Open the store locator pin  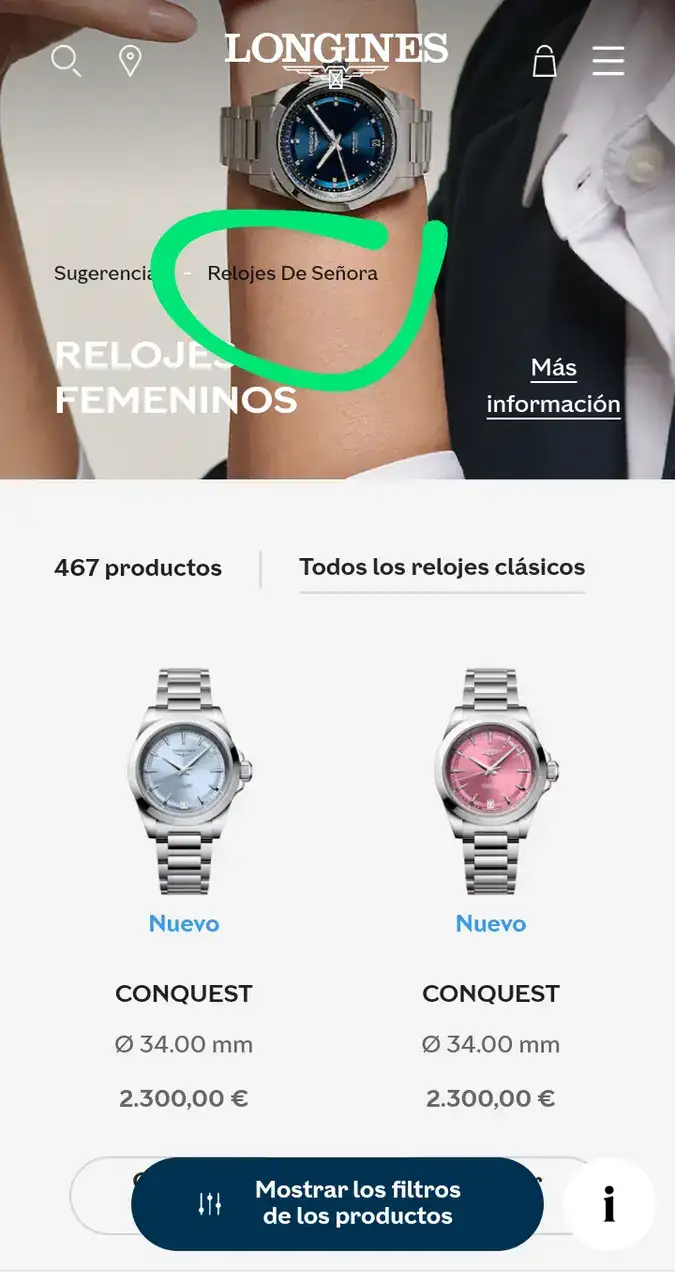[x=130, y=61]
